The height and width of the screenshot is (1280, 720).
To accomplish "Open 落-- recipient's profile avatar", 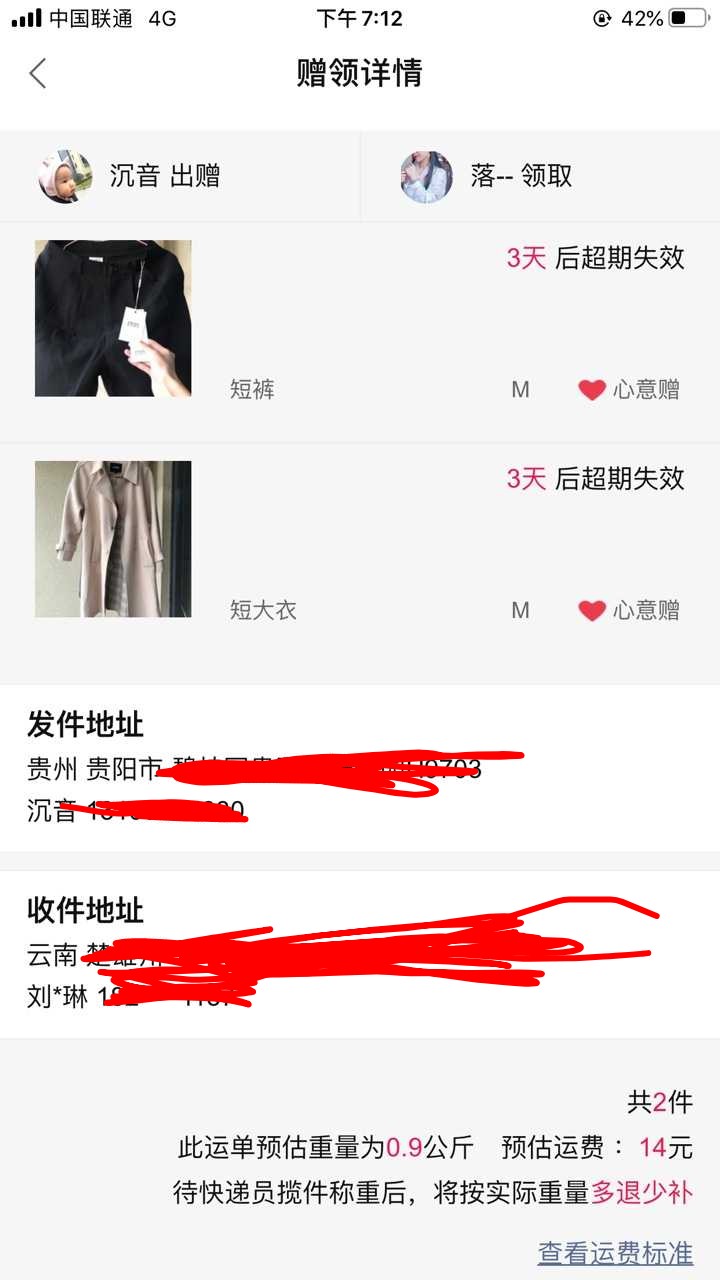I will point(426,176).
